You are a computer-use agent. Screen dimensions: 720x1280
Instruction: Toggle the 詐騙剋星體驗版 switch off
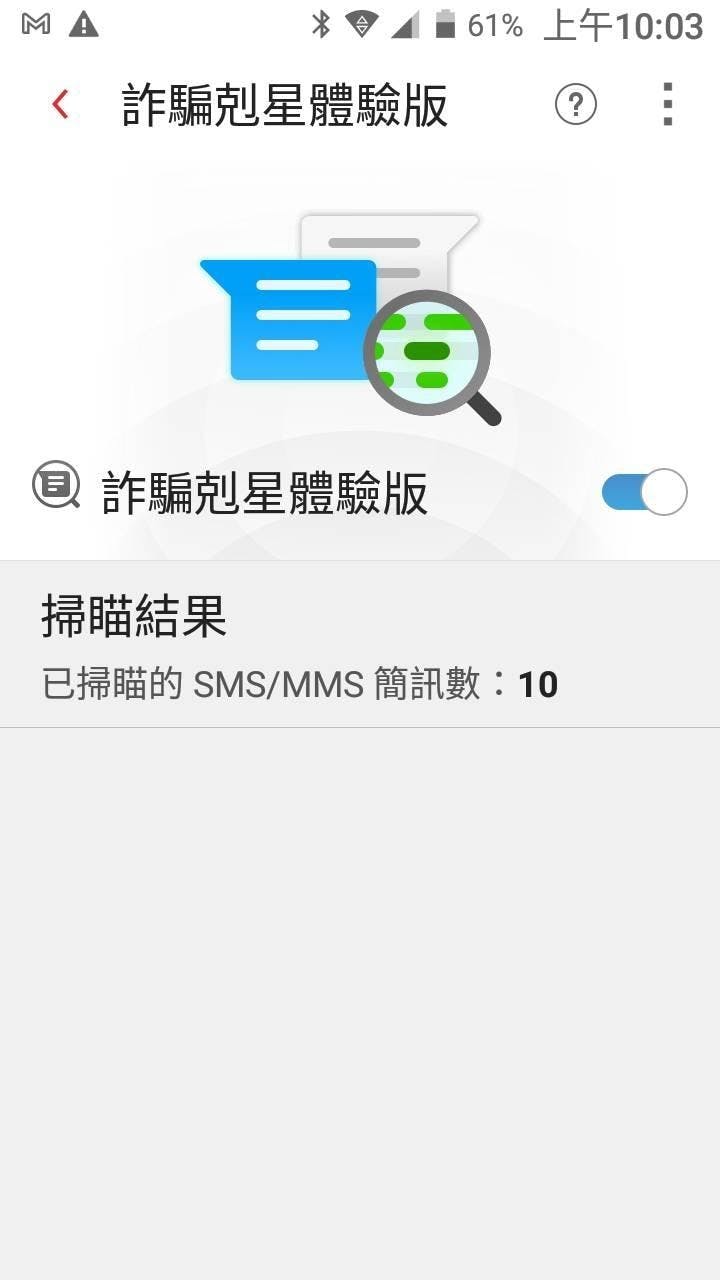tap(644, 492)
